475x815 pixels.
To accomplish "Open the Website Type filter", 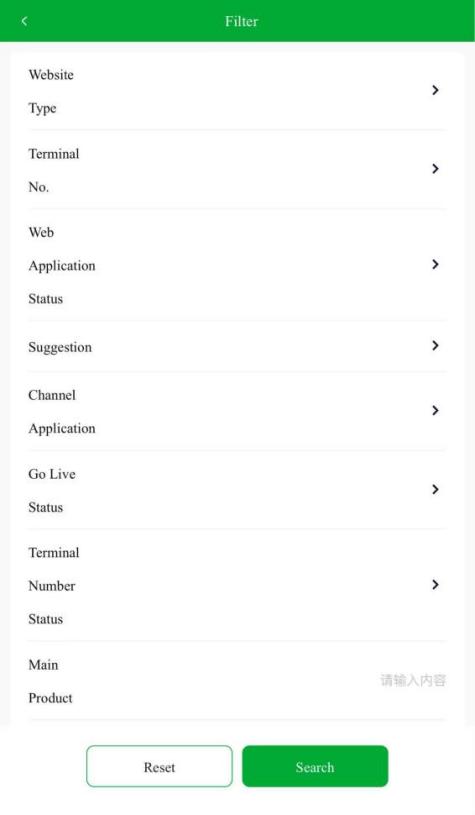I will tap(237, 91).
